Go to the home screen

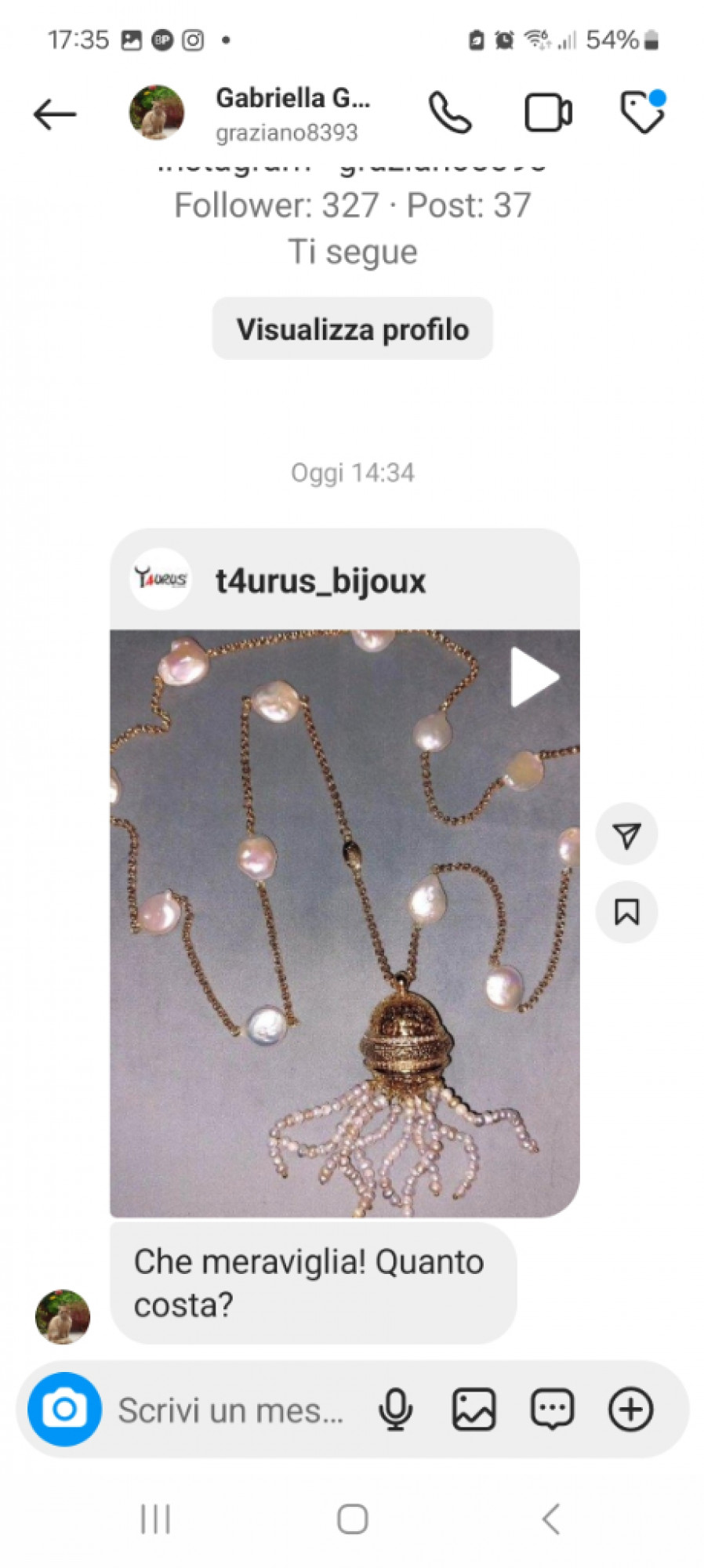click(352, 1519)
